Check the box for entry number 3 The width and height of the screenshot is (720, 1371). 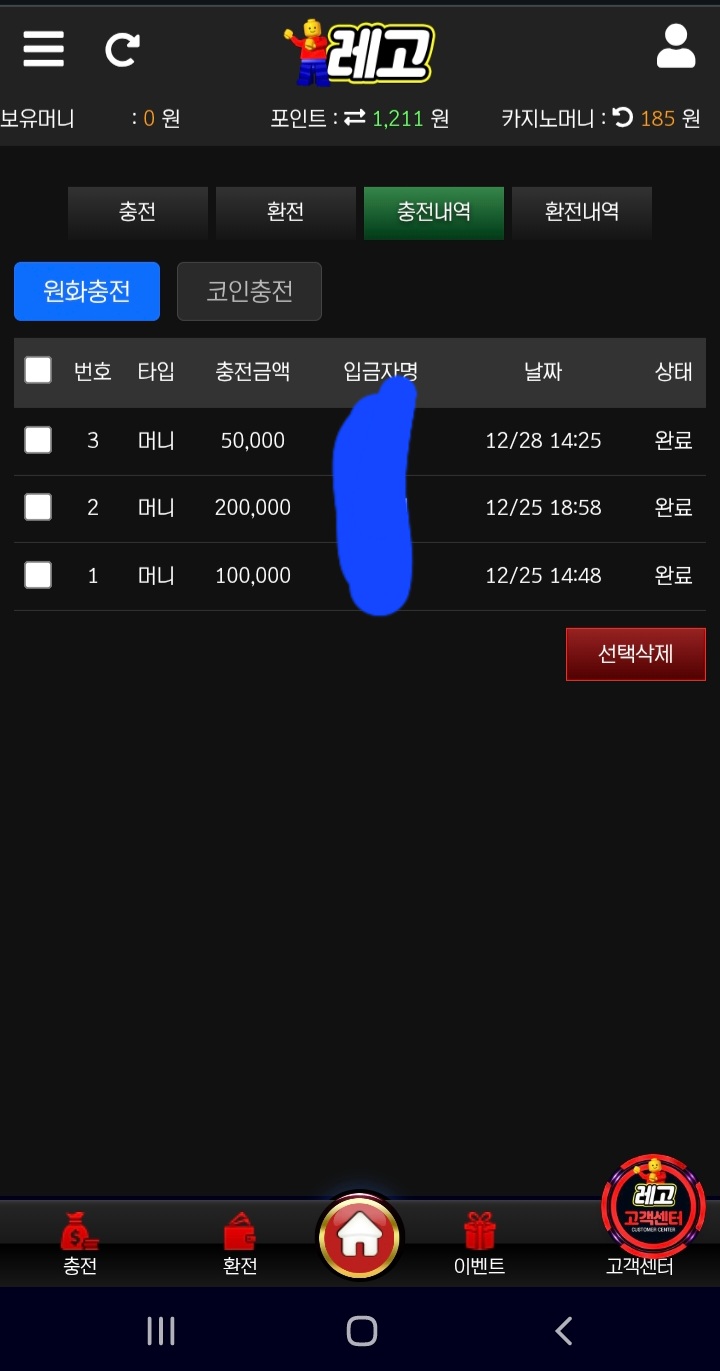(38, 440)
